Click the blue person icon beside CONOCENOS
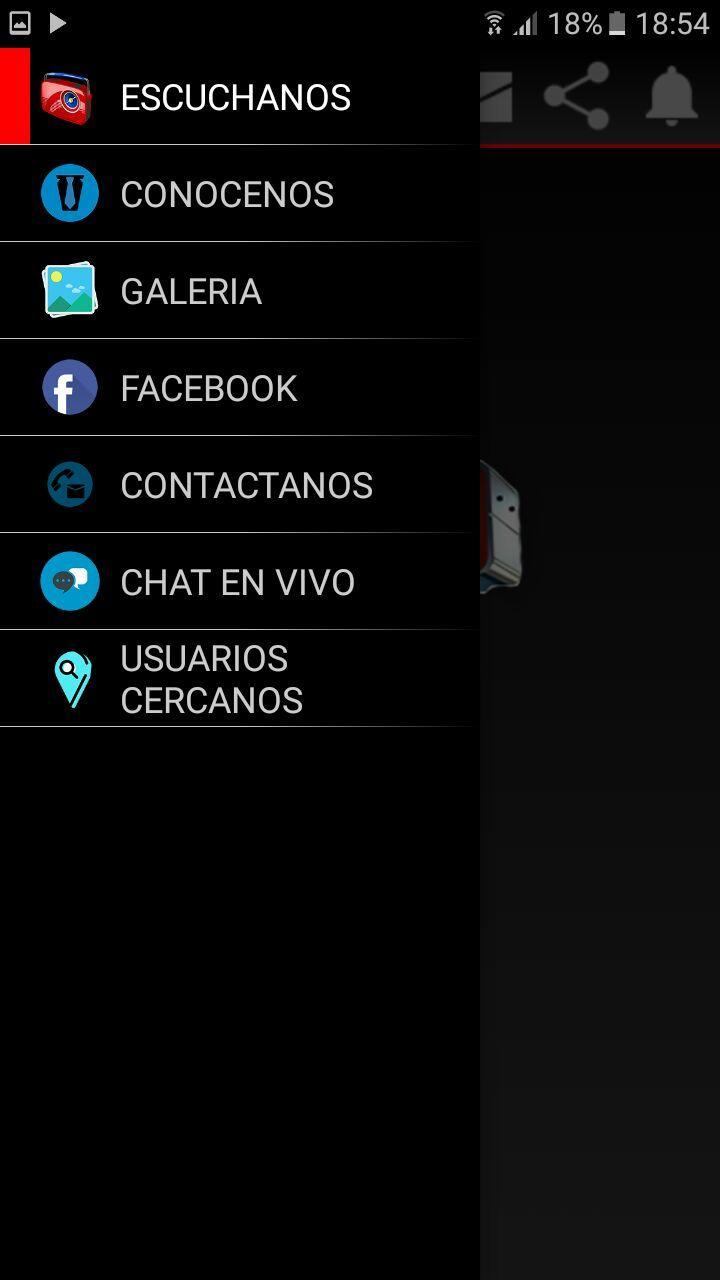This screenshot has width=720, height=1280. 69,190
